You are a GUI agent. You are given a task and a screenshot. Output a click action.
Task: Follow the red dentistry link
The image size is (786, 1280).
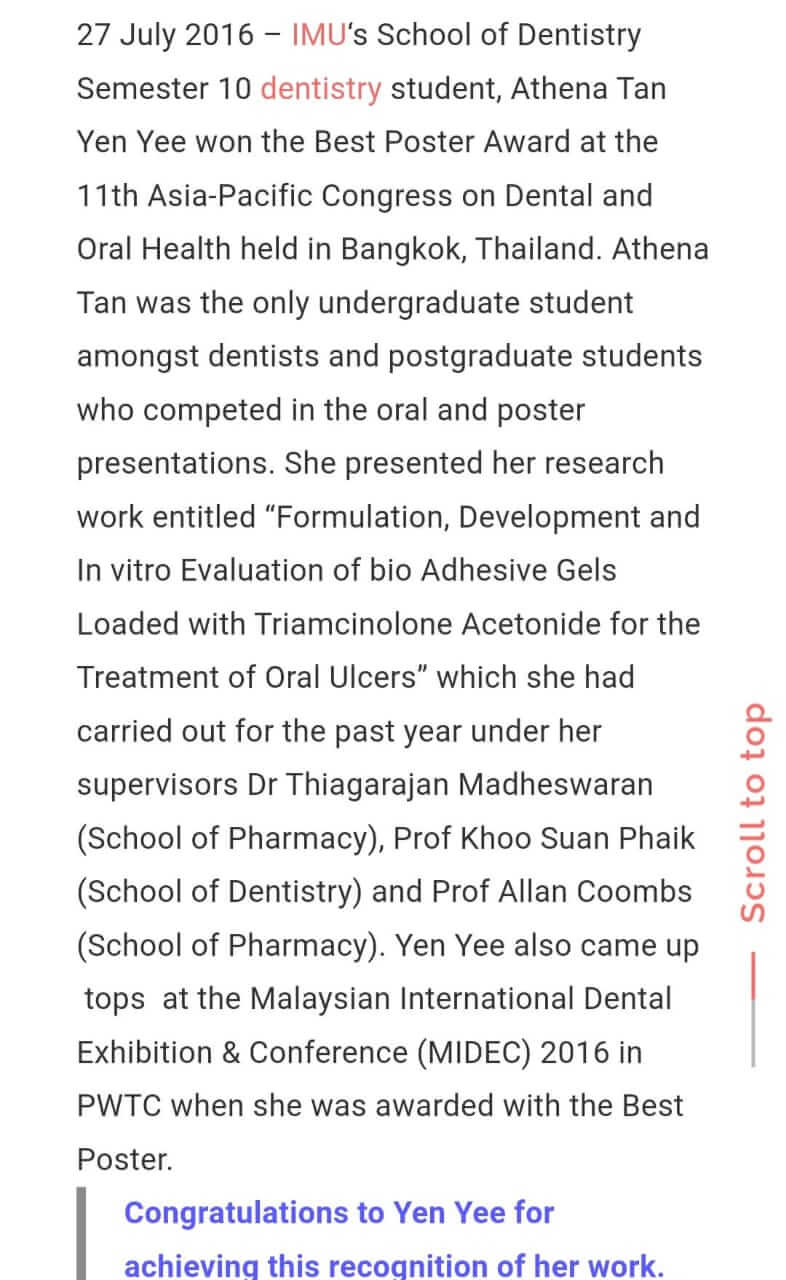tap(320, 89)
